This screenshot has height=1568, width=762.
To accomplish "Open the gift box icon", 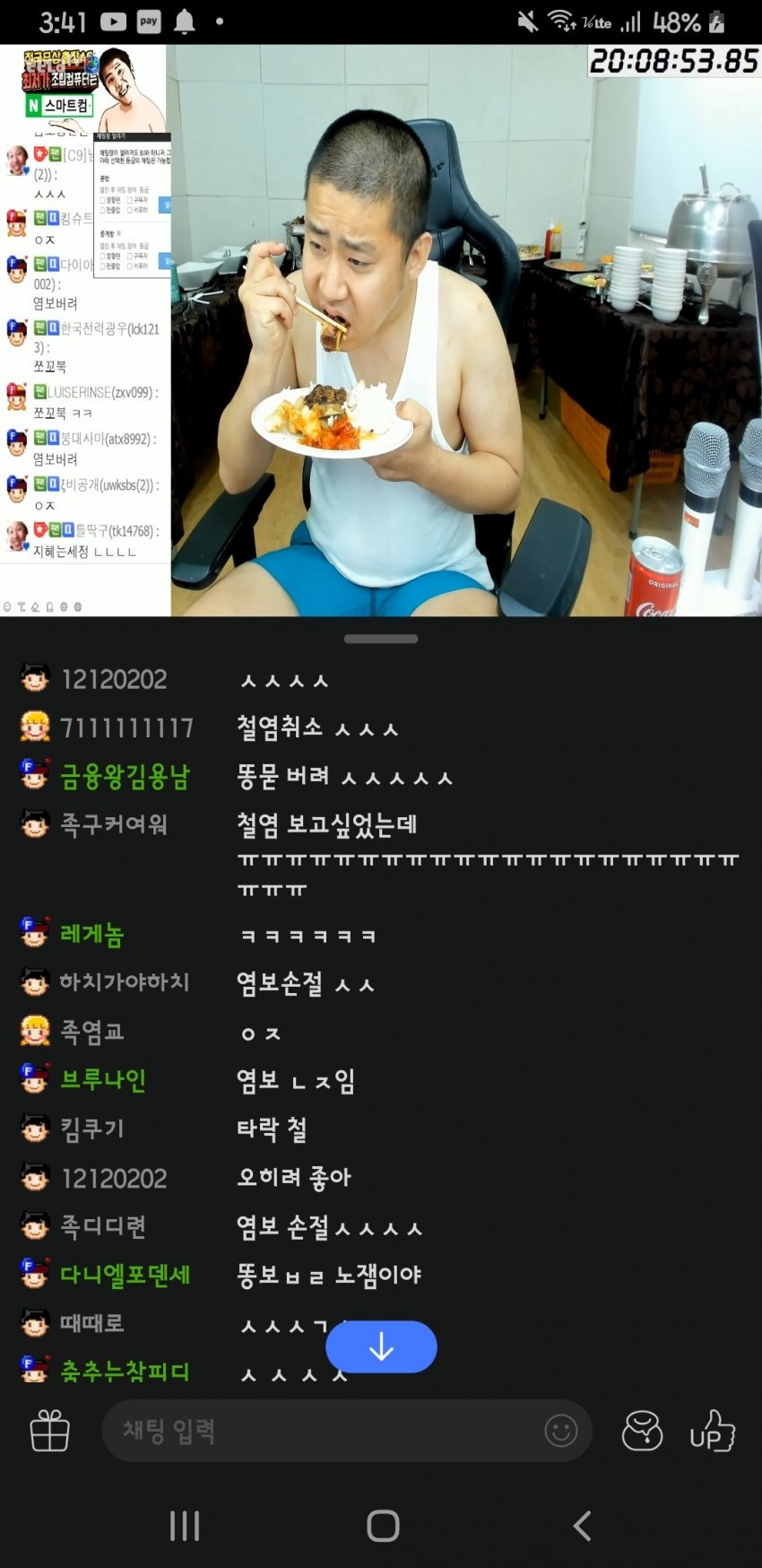I will point(50,1431).
